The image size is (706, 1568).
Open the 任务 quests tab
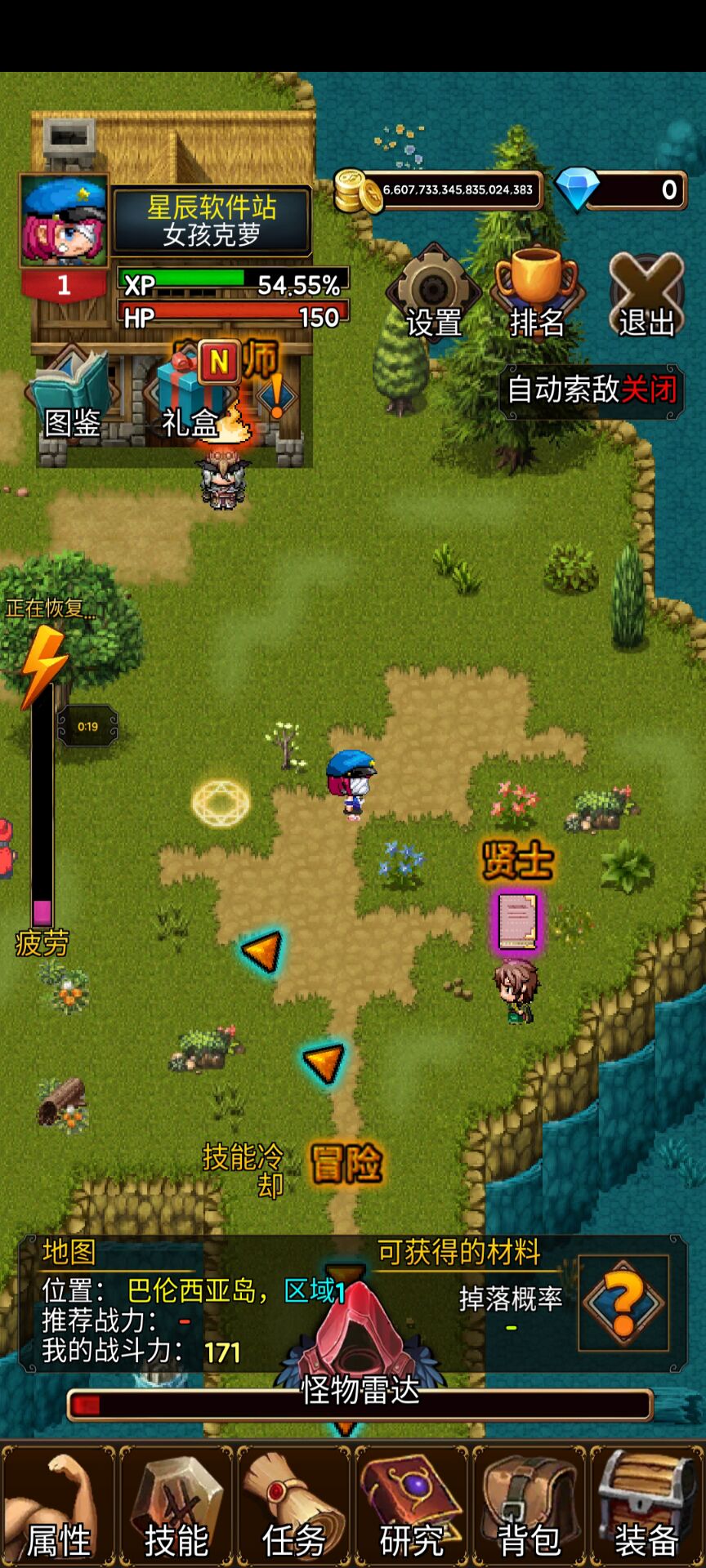(294, 1505)
